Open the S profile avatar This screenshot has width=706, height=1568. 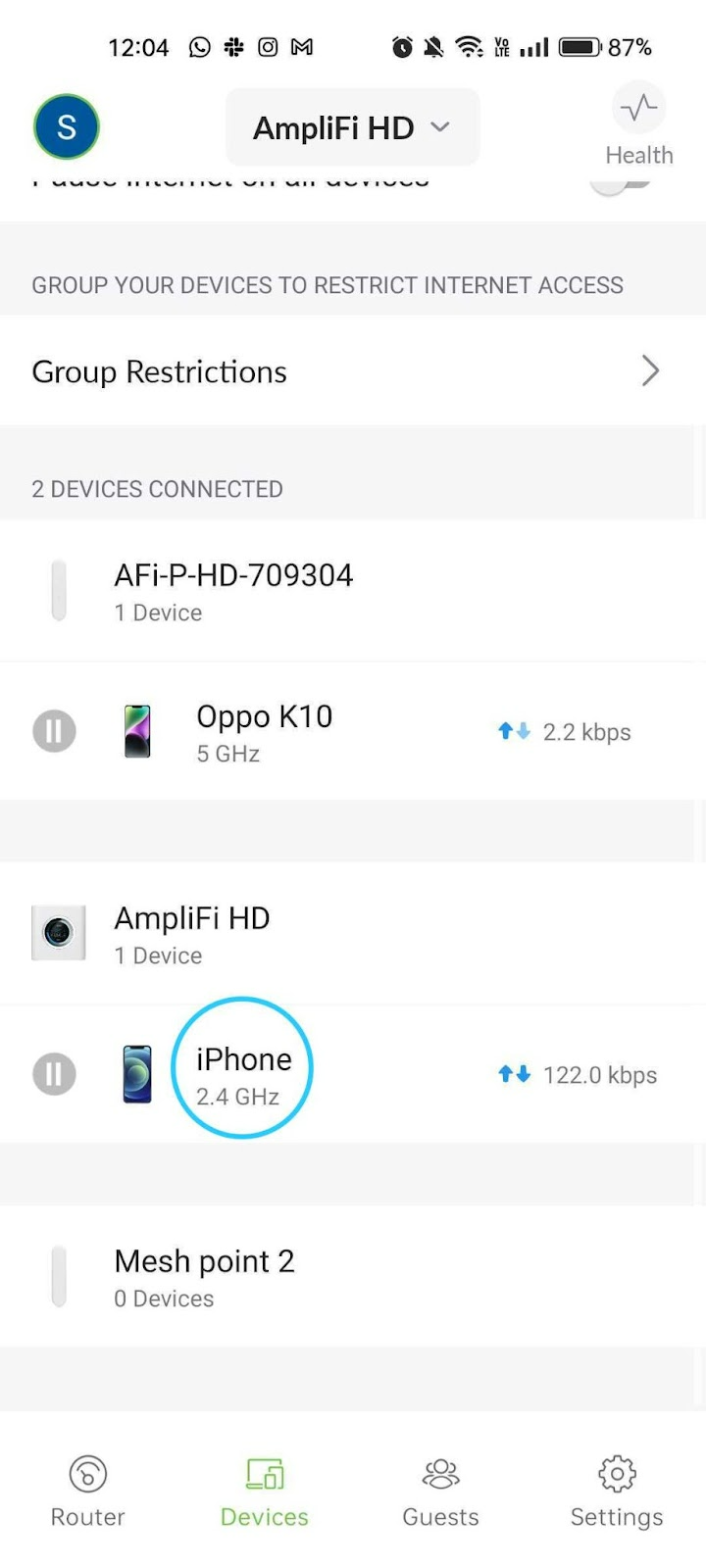coord(66,126)
